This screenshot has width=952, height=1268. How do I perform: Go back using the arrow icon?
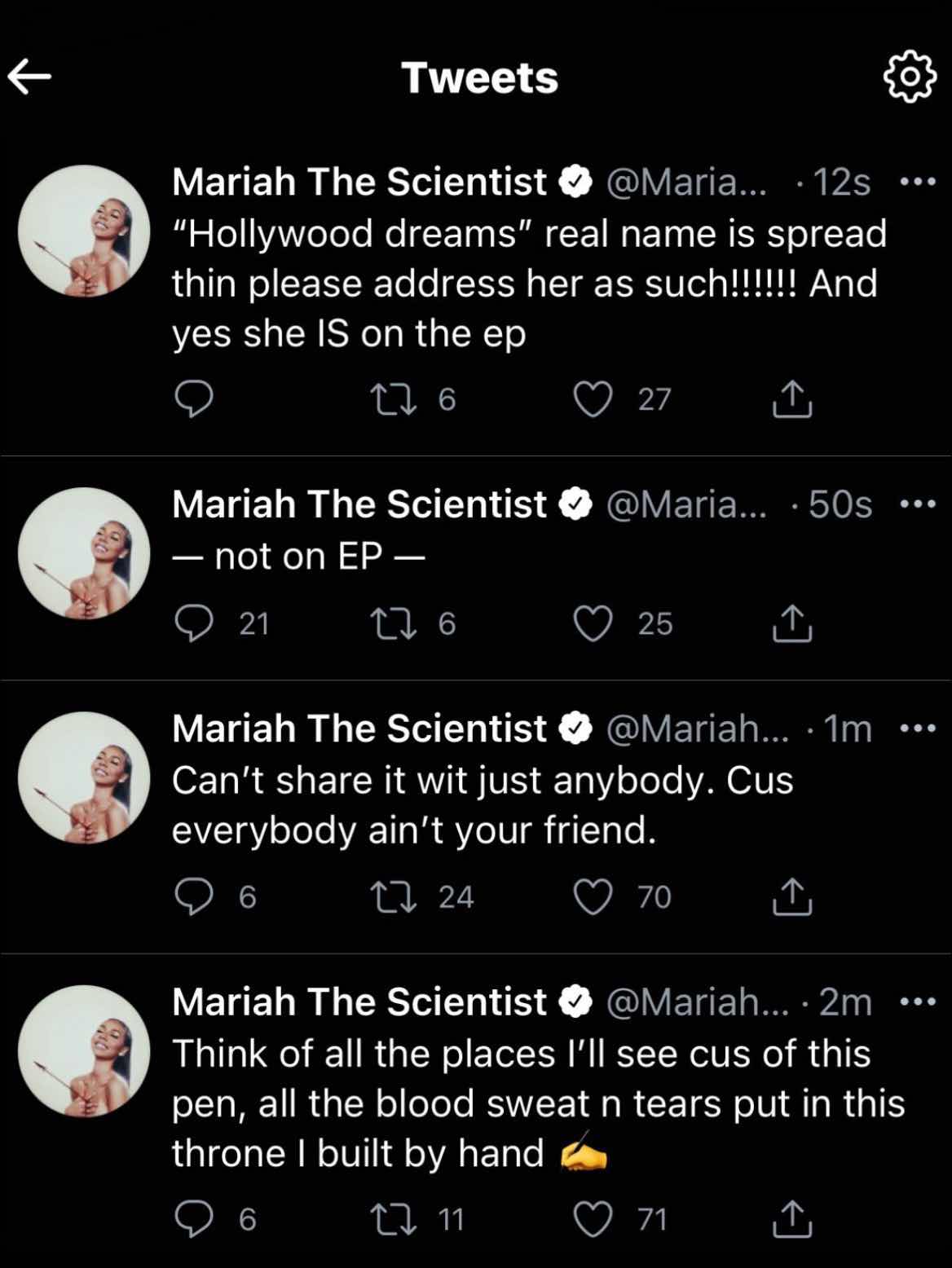tap(30, 77)
